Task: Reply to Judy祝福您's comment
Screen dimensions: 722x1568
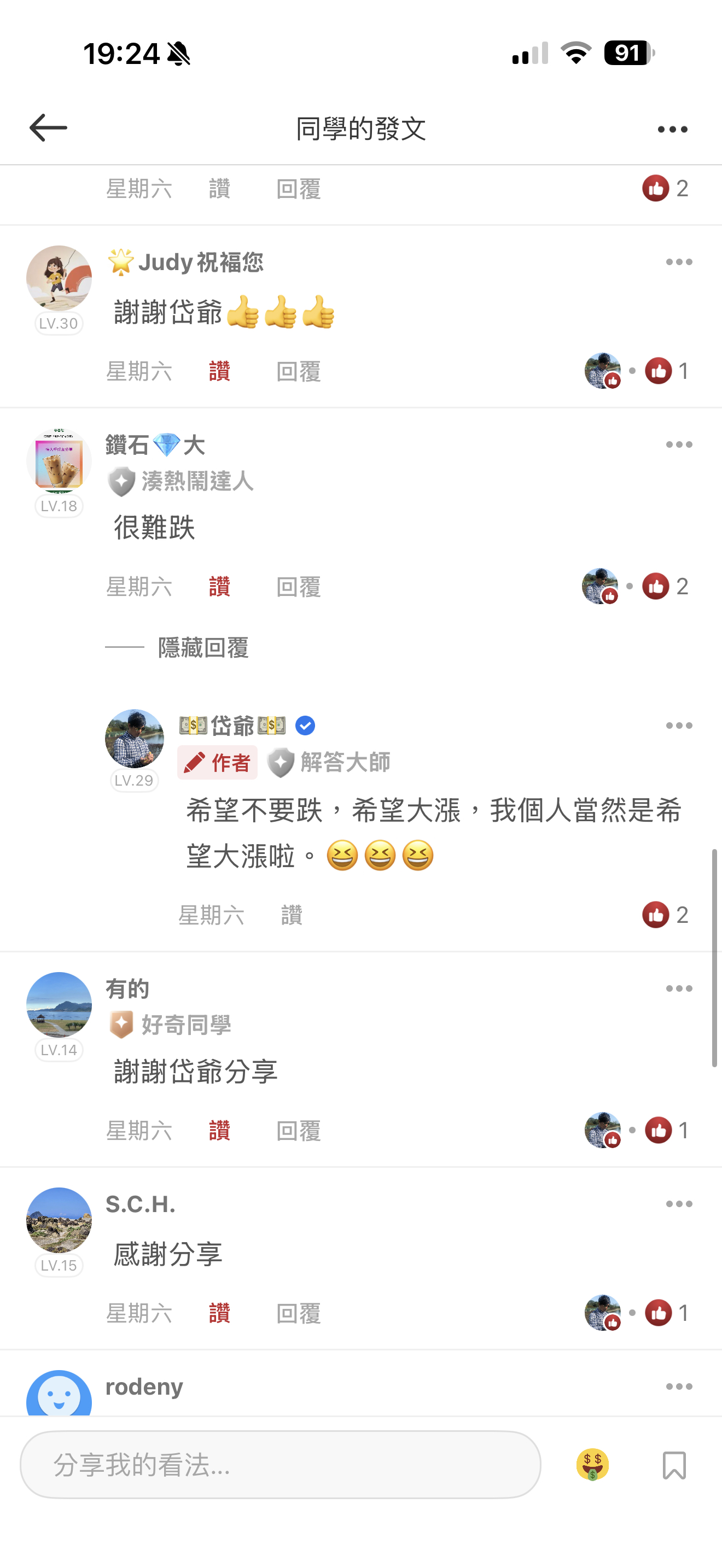Action: point(298,371)
